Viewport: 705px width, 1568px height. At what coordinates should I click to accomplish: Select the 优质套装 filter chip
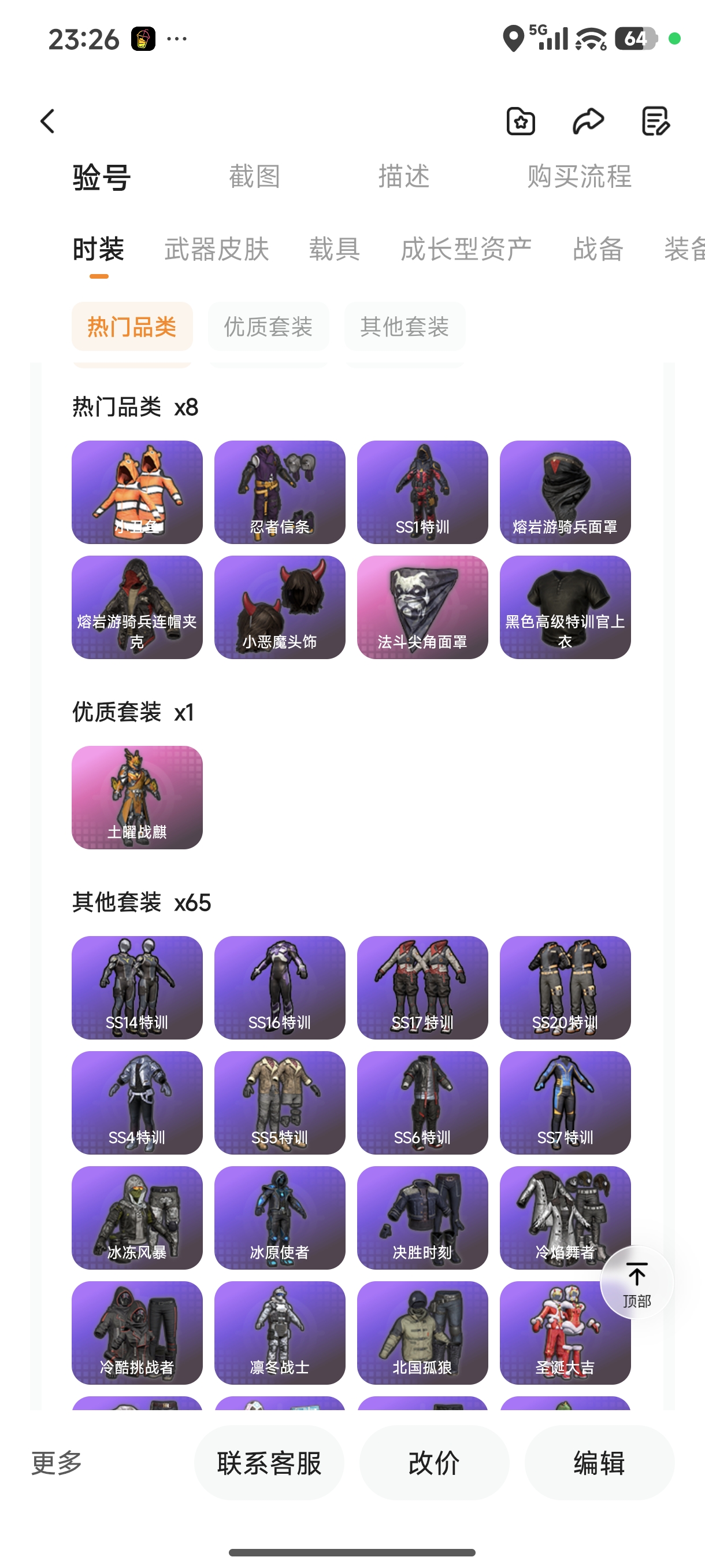tap(268, 326)
